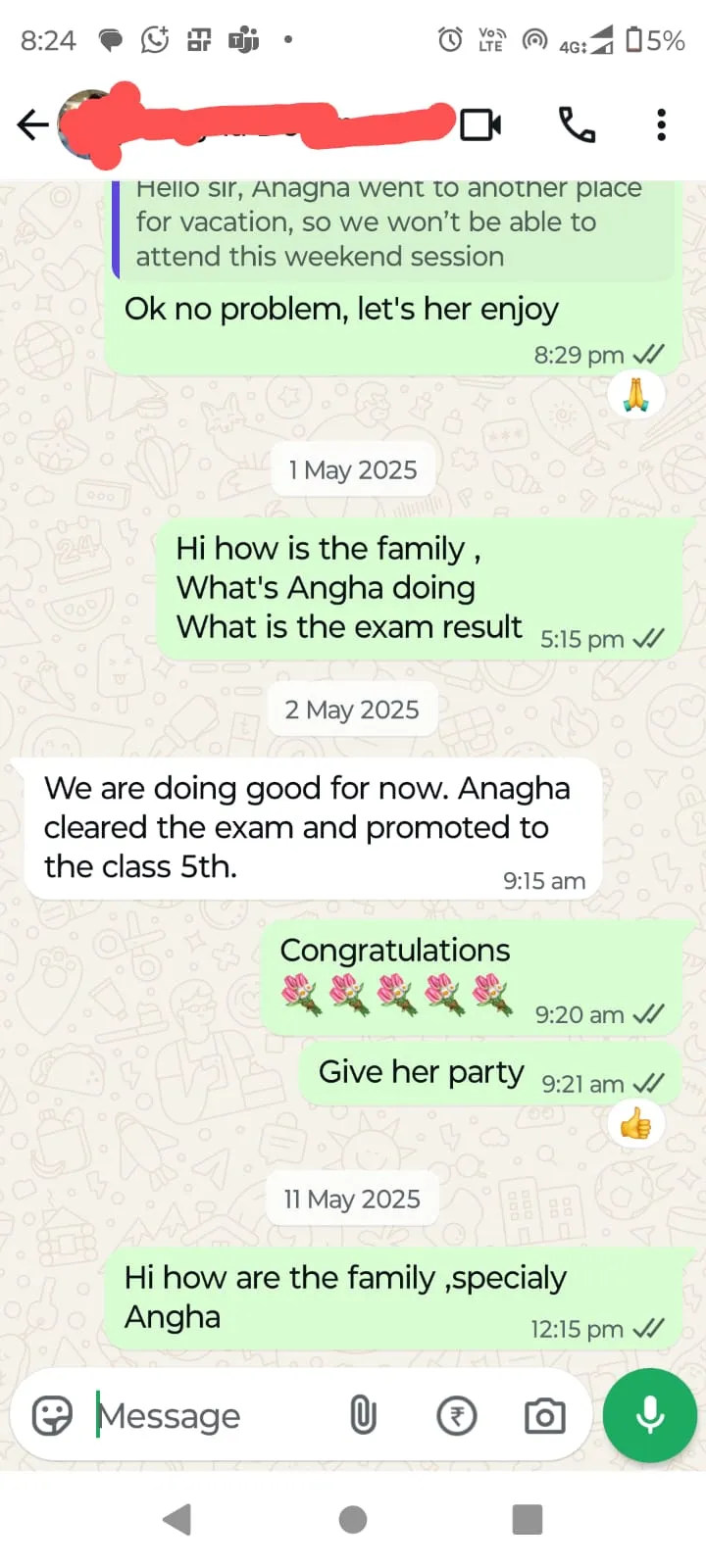Viewport: 706px width, 1568px height.
Task: Open the chat overflow menu
Action: 662,125
